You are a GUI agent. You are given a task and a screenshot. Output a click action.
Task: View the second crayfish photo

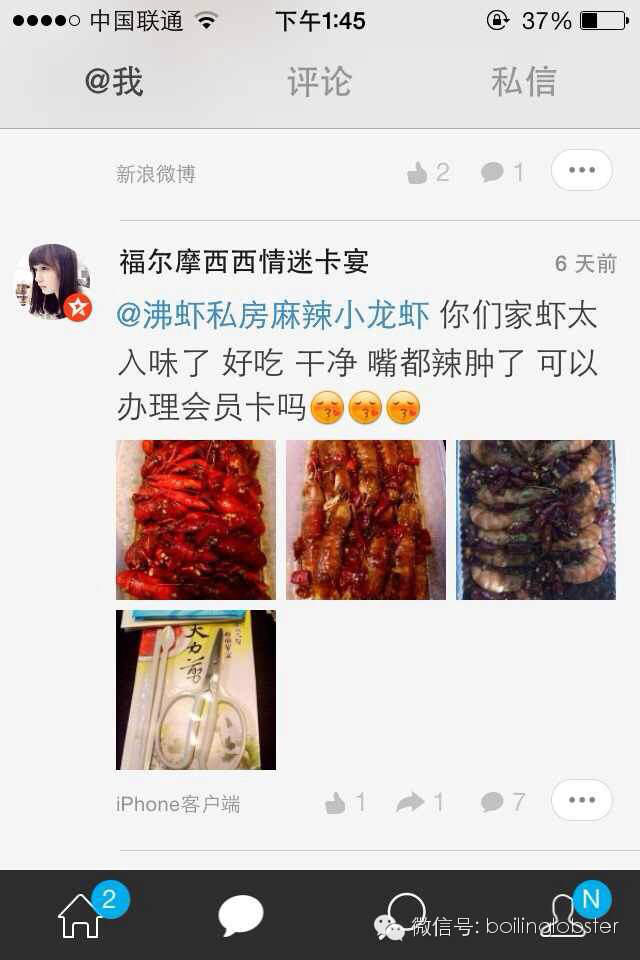click(x=366, y=520)
